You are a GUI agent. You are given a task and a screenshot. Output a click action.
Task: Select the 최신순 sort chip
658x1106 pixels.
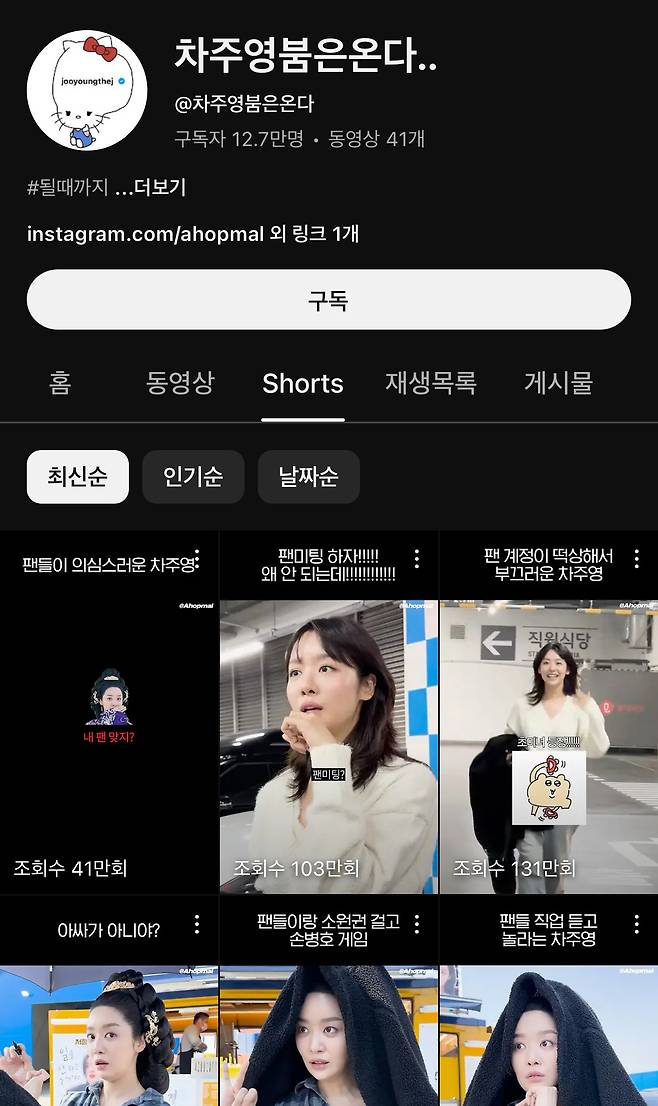click(x=78, y=477)
